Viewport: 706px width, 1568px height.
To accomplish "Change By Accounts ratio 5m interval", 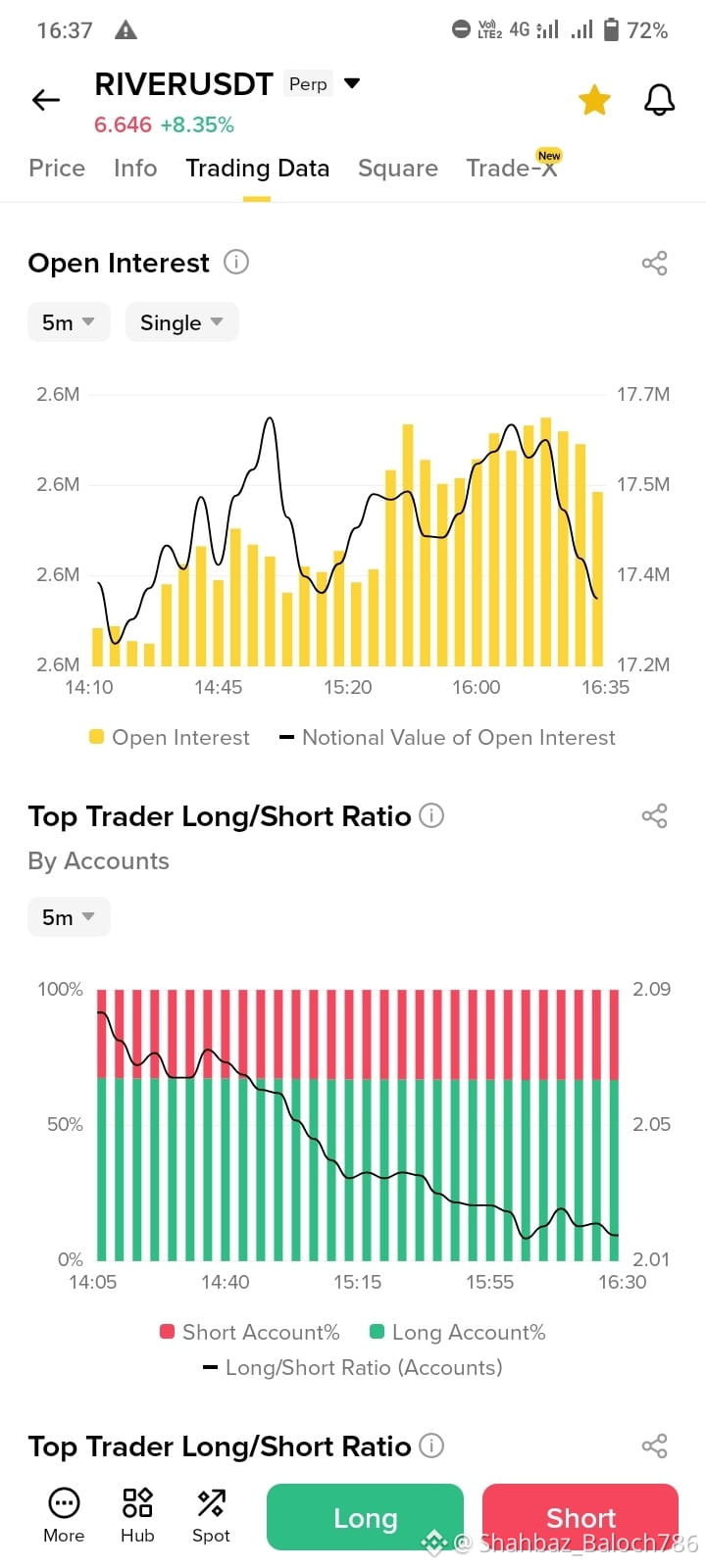I will coord(69,917).
